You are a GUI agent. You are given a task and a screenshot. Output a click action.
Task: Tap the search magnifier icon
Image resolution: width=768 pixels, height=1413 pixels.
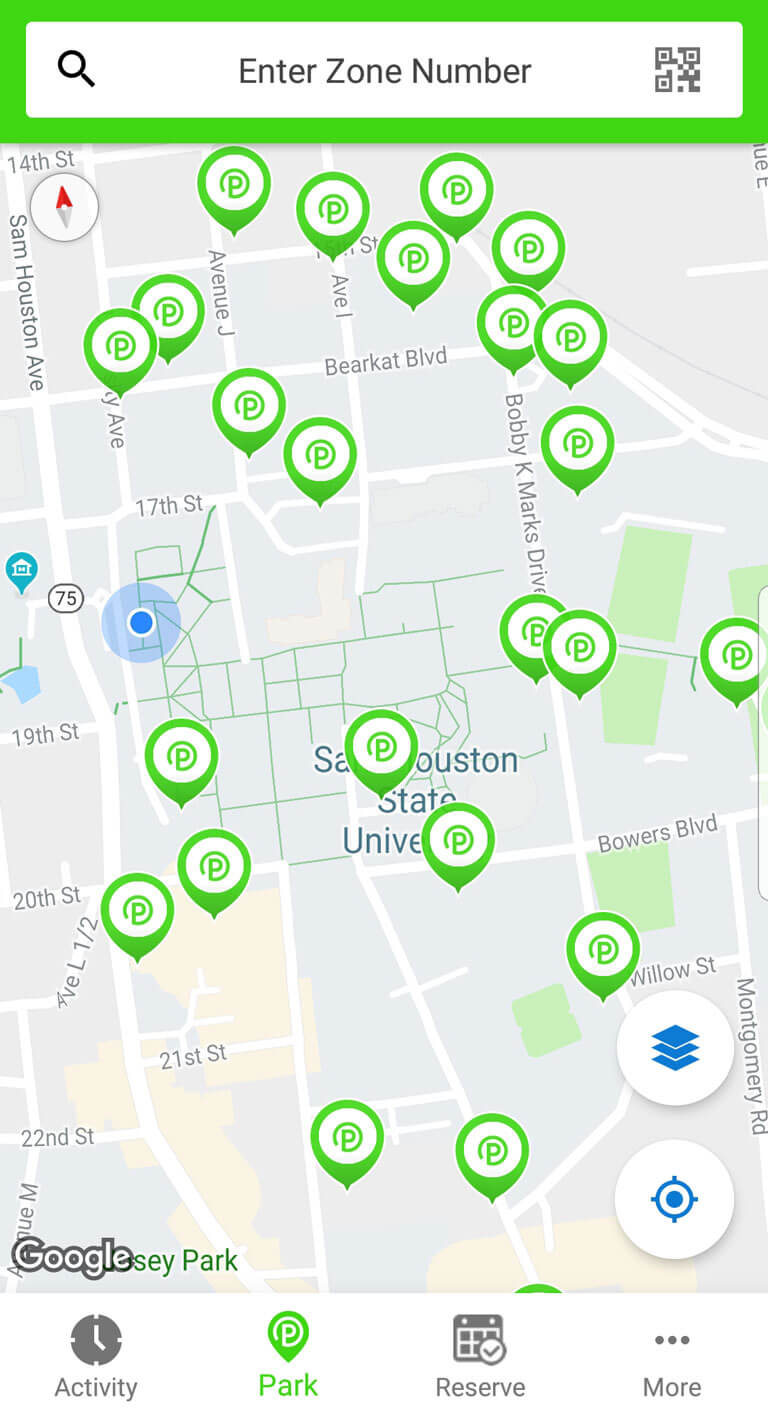pyautogui.click(x=76, y=70)
